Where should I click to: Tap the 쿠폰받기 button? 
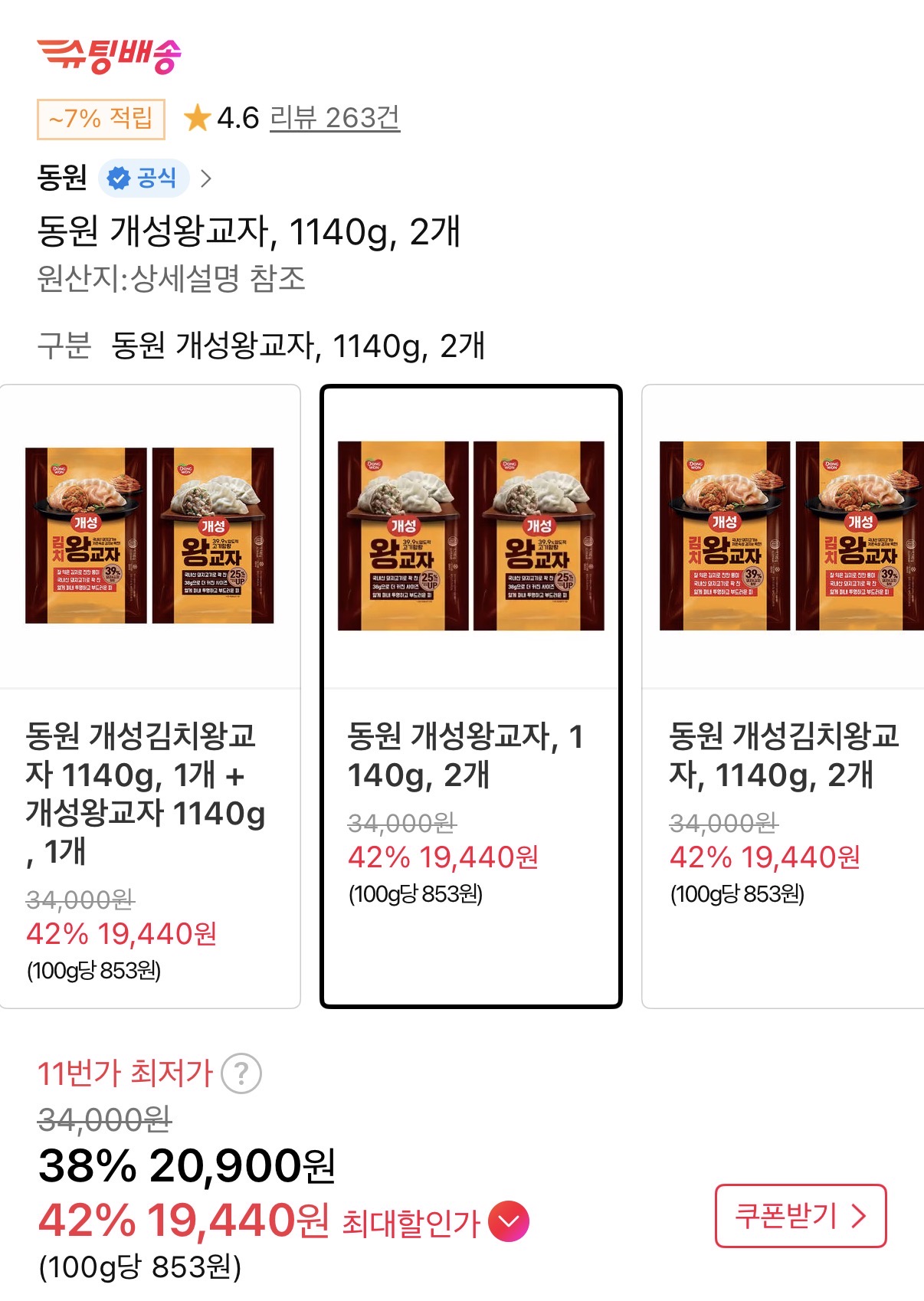[800, 1216]
